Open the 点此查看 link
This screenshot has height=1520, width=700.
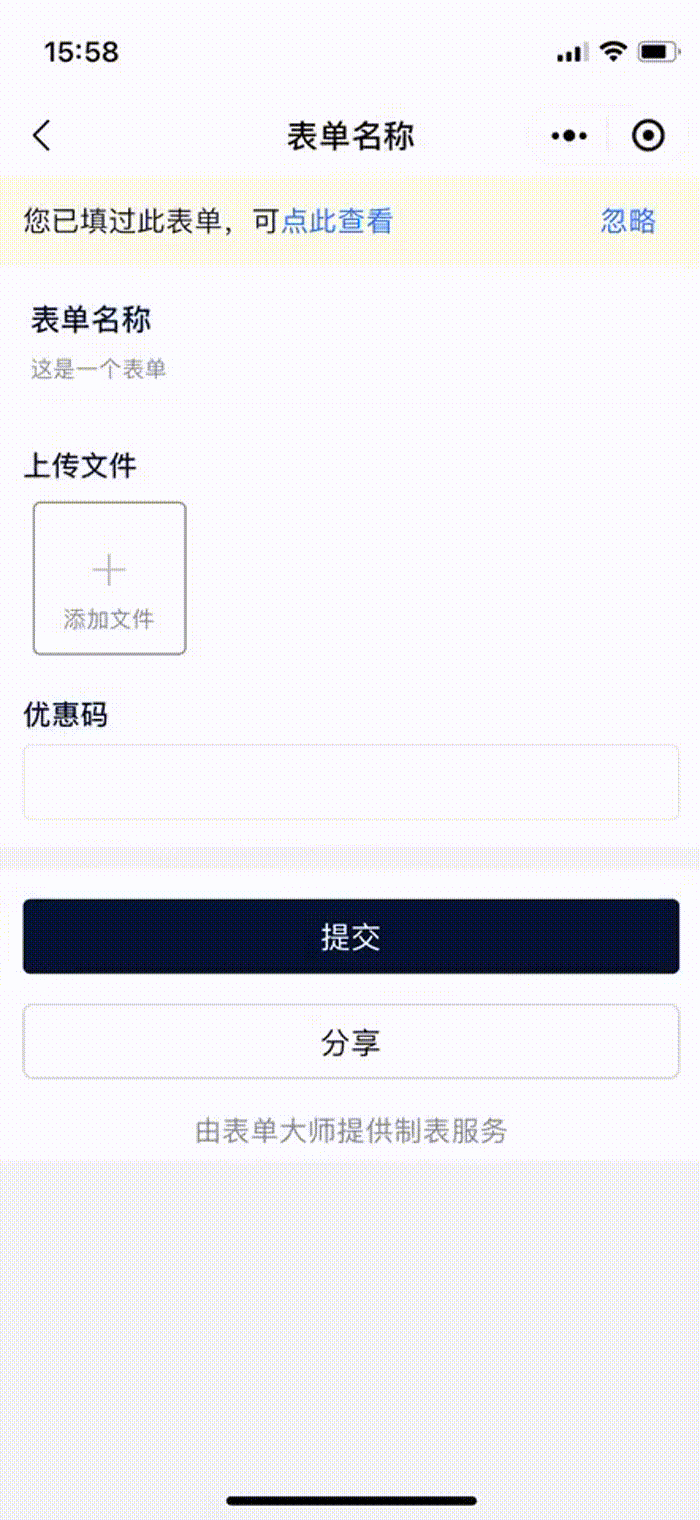(x=337, y=221)
